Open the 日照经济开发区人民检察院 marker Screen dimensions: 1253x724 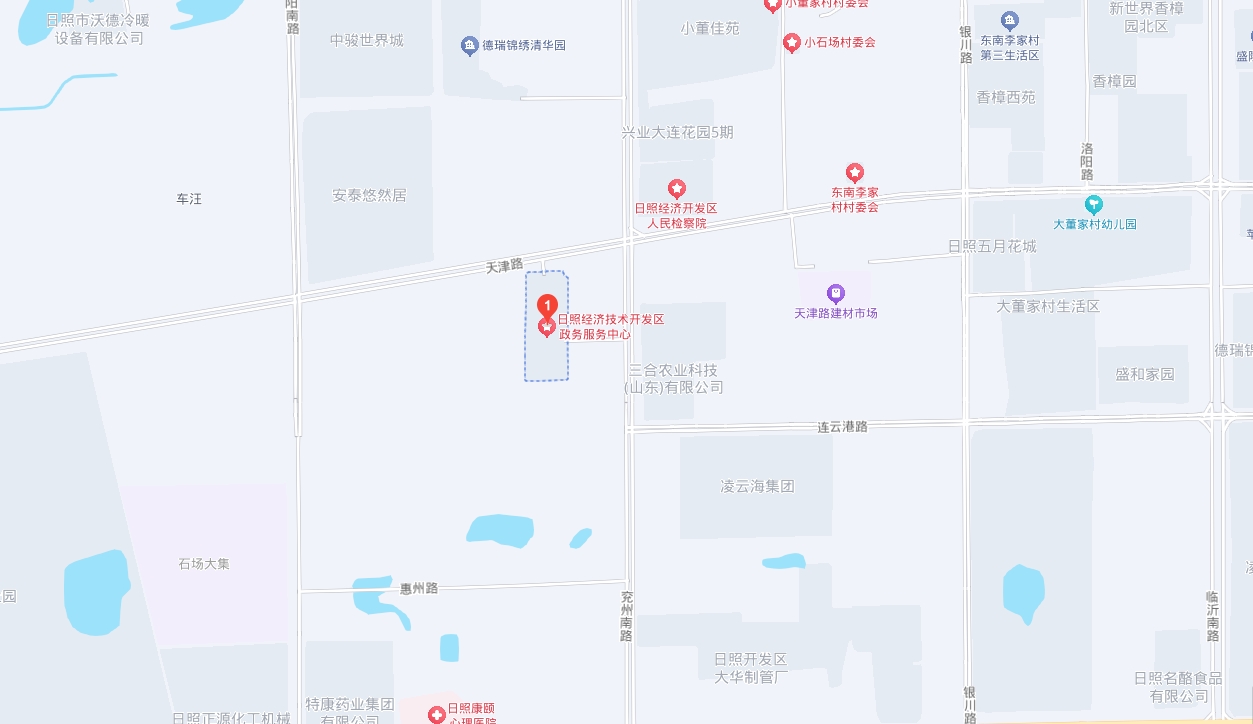[677, 188]
